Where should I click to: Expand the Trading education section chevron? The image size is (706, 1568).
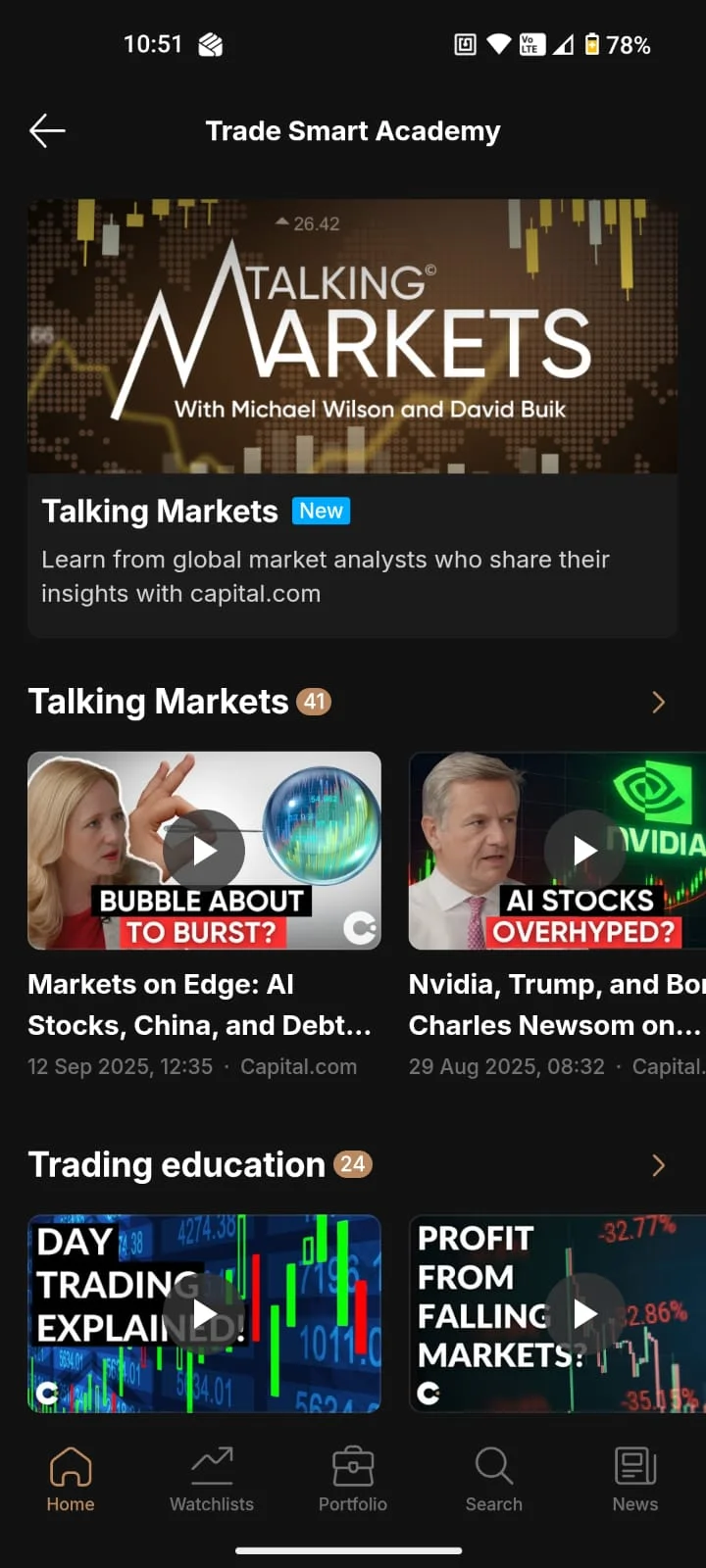pyautogui.click(x=657, y=1165)
